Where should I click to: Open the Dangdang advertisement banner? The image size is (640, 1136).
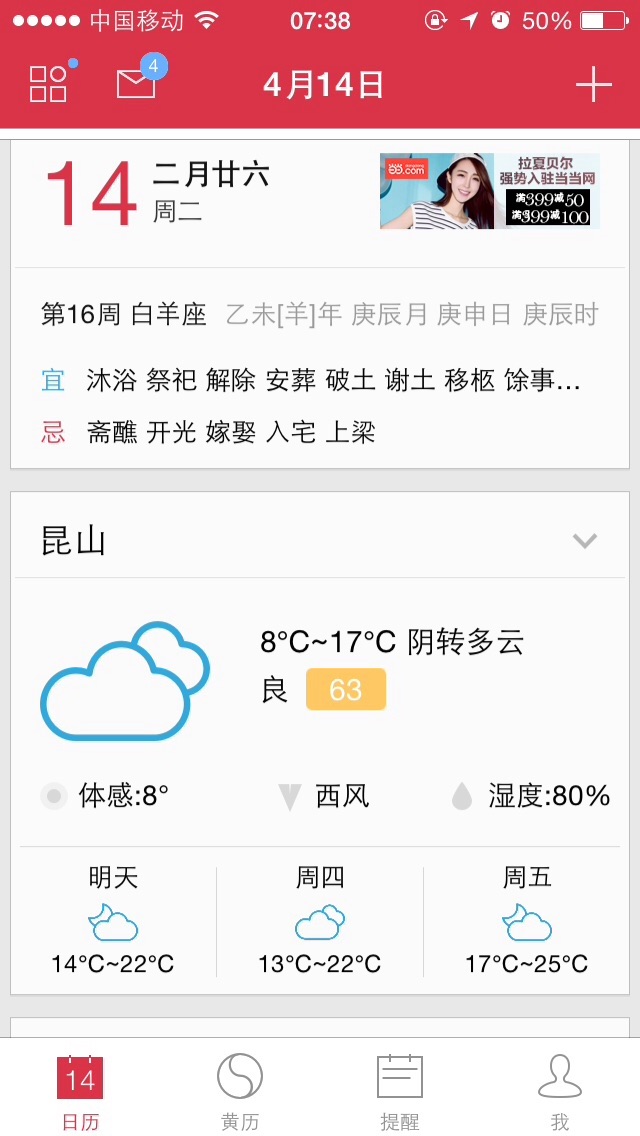coord(490,191)
